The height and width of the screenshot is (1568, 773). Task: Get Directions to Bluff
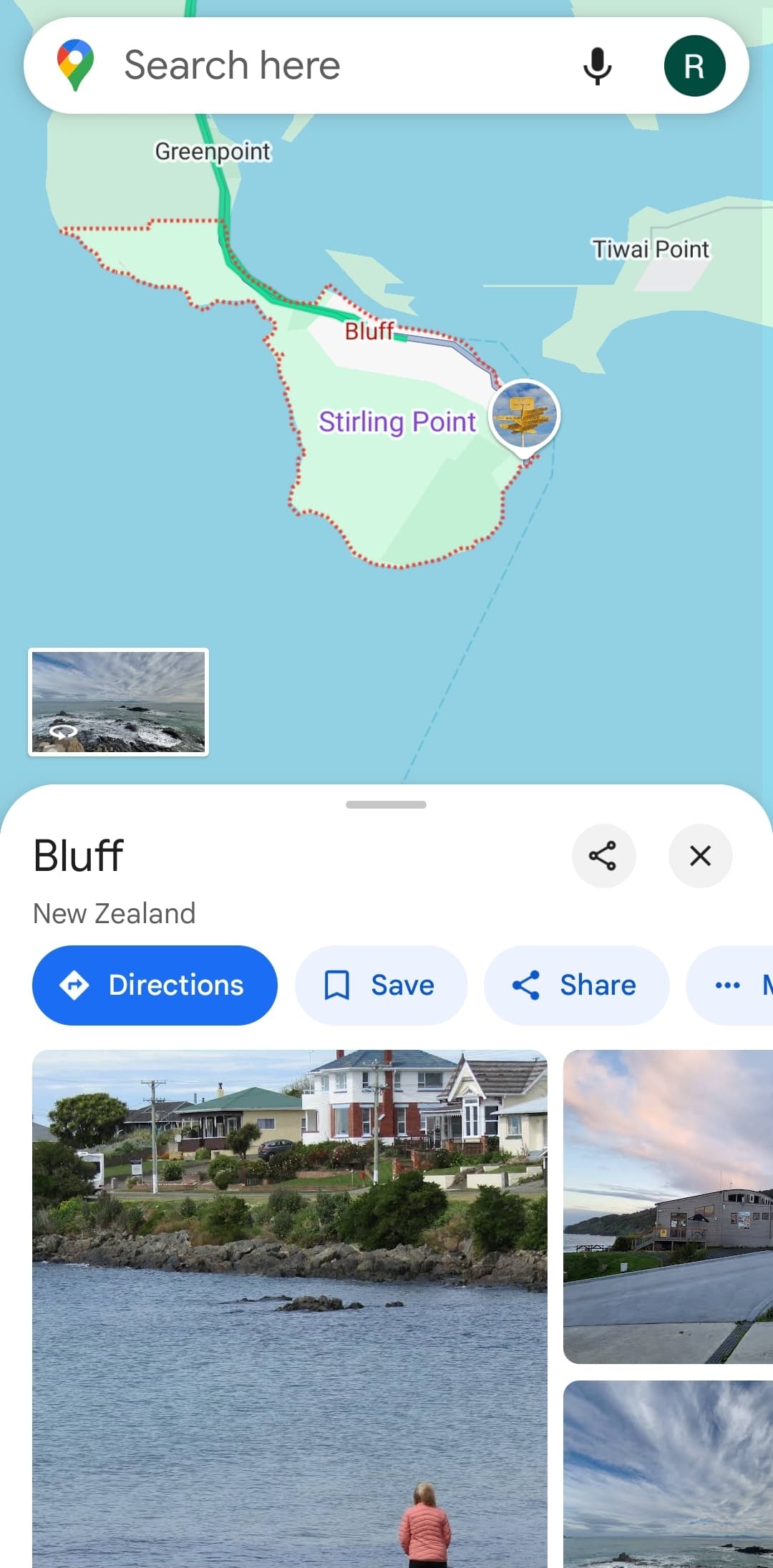(x=155, y=985)
